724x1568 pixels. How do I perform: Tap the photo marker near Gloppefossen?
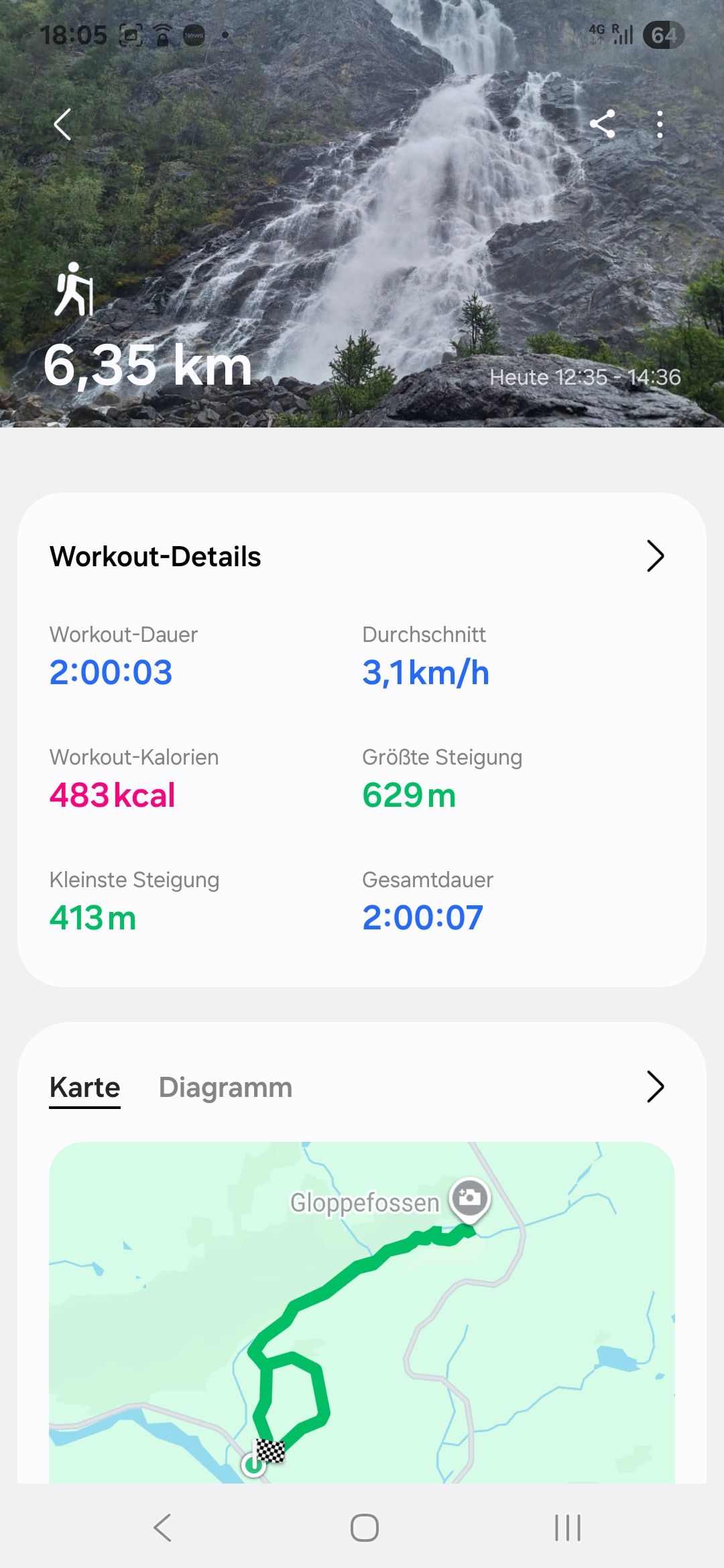(470, 1199)
